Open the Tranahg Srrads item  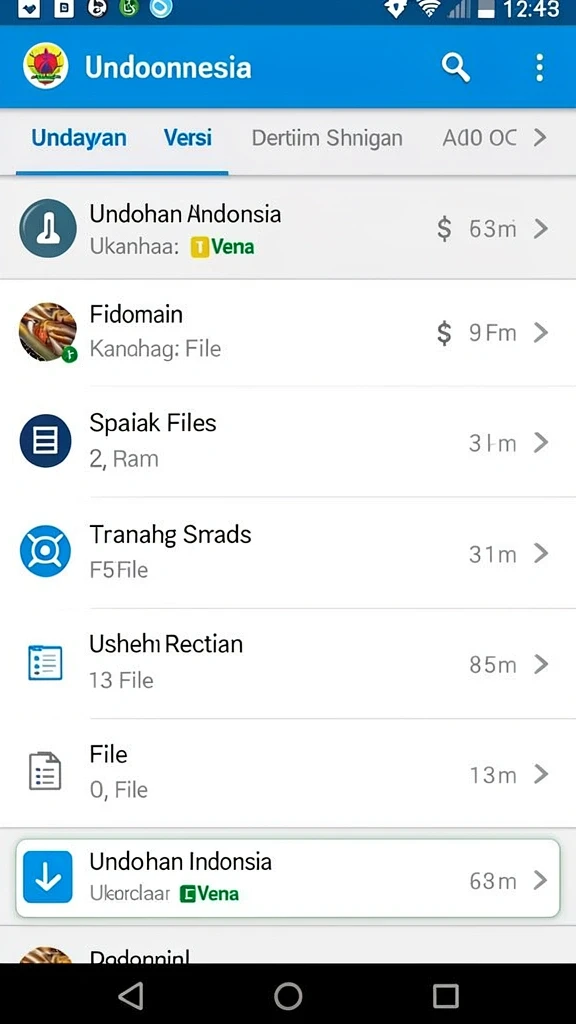288,552
